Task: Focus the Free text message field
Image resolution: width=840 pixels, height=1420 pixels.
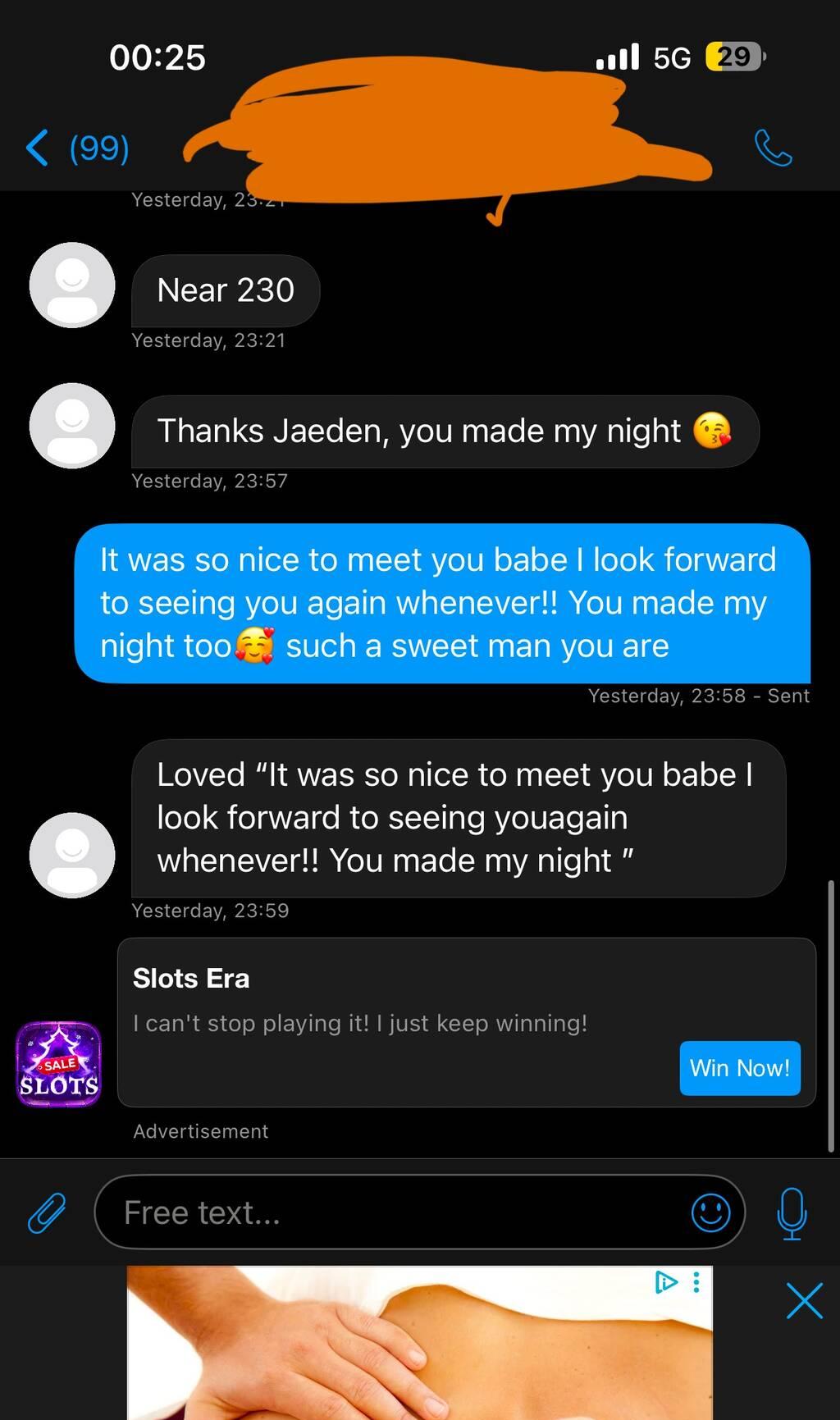Action: 394,1212
